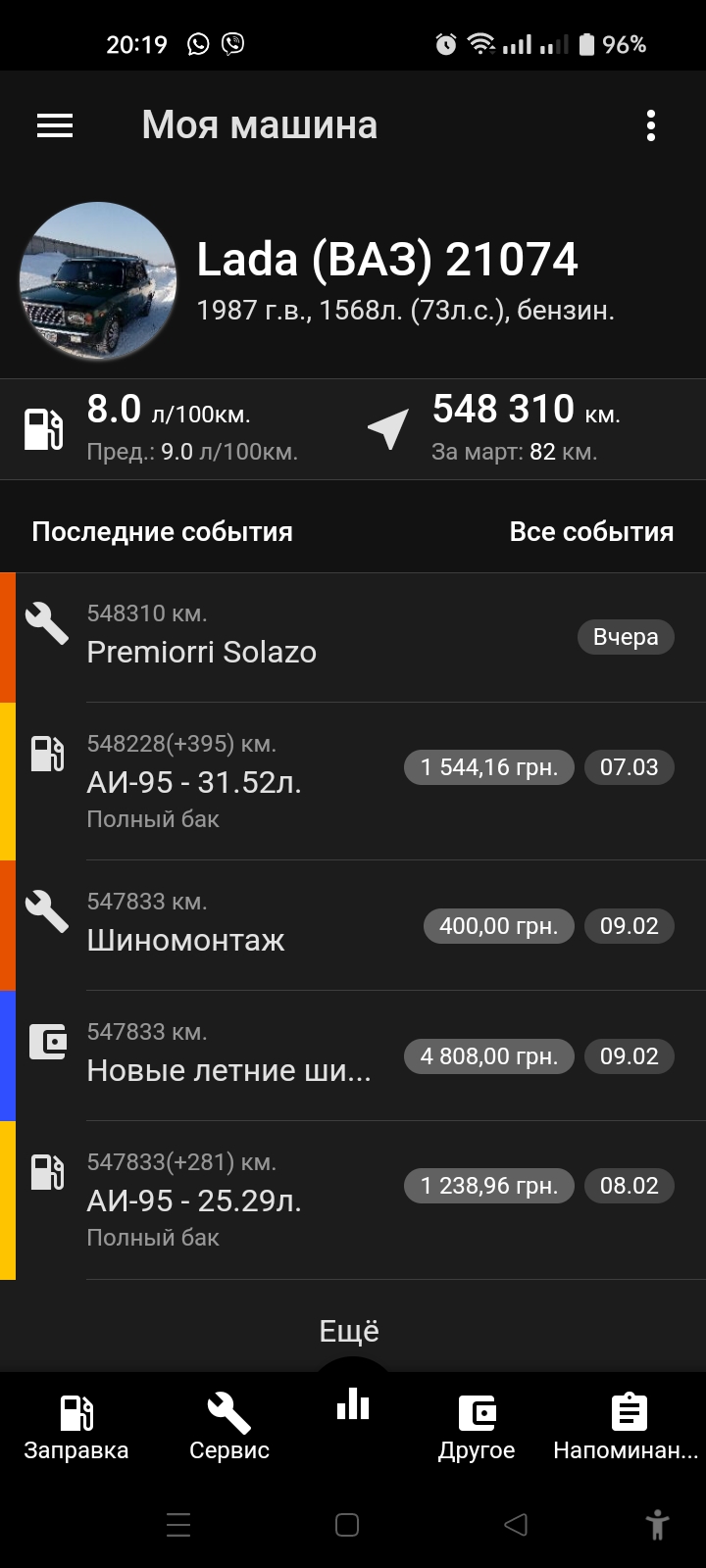The height and width of the screenshot is (1568, 706).
Task: Open the statistics chart button
Action: coord(352,1407)
